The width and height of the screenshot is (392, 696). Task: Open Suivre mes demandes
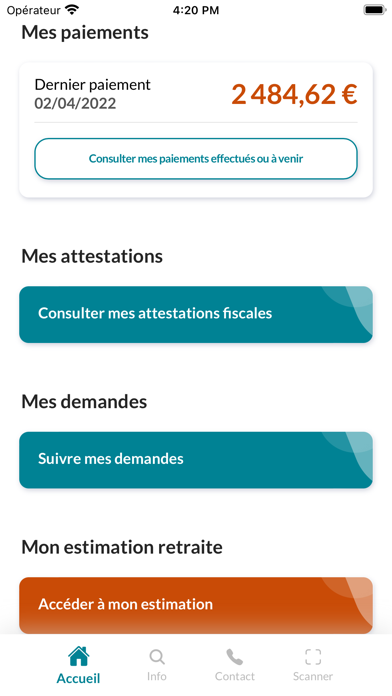(196, 460)
